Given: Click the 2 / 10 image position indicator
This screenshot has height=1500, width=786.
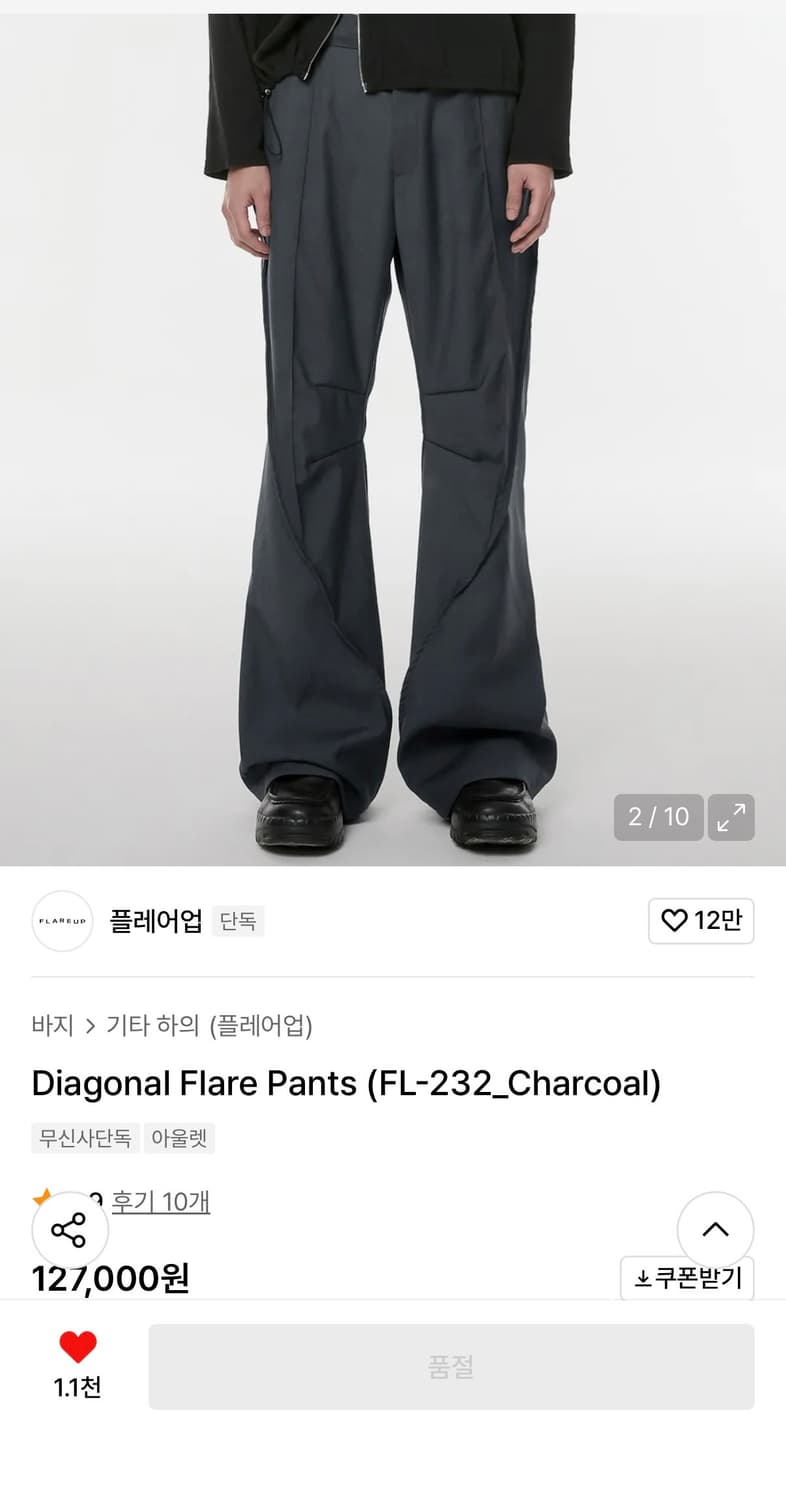Looking at the screenshot, I should (658, 817).
